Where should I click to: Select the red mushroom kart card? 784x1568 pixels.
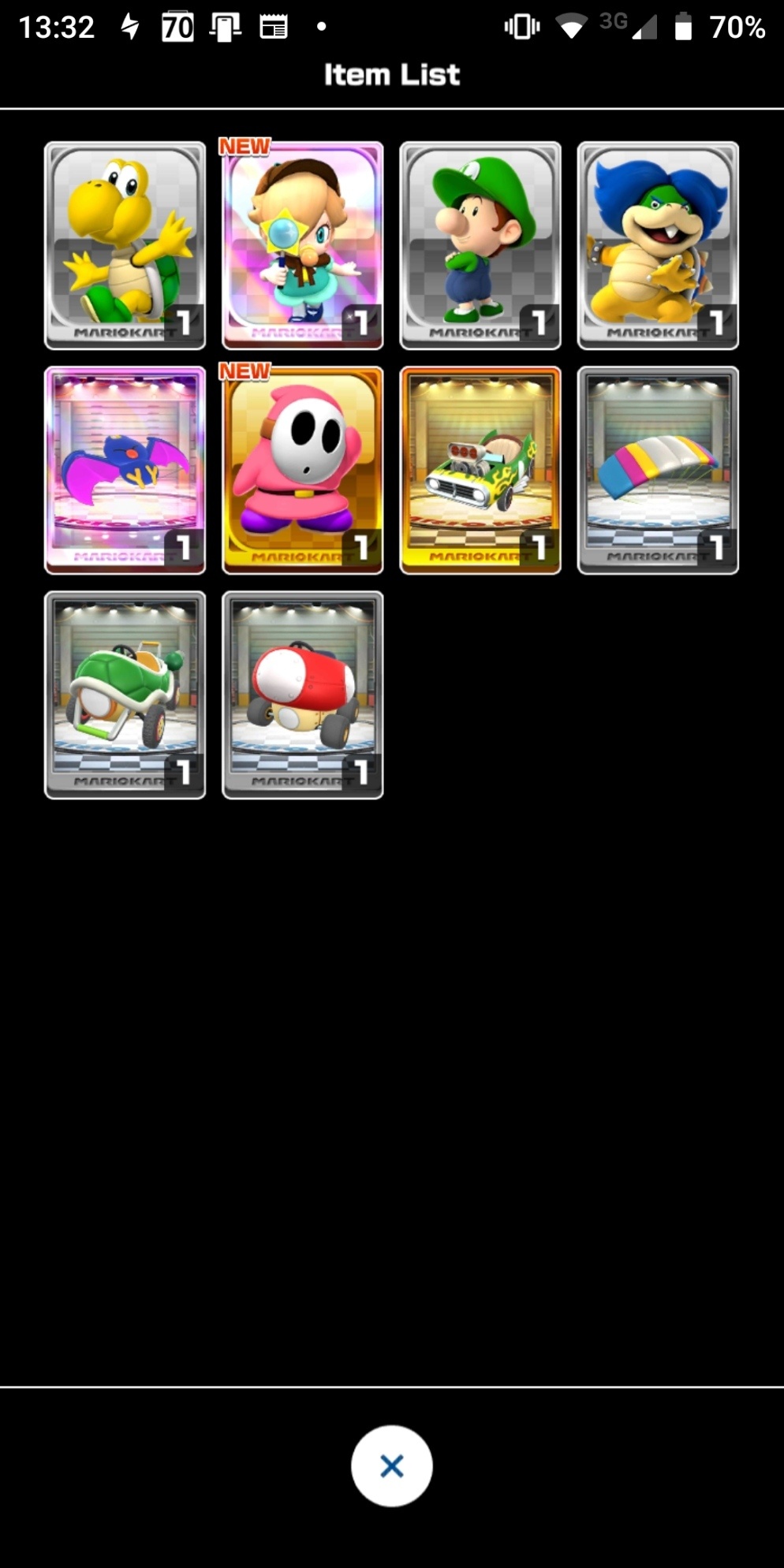click(302, 695)
